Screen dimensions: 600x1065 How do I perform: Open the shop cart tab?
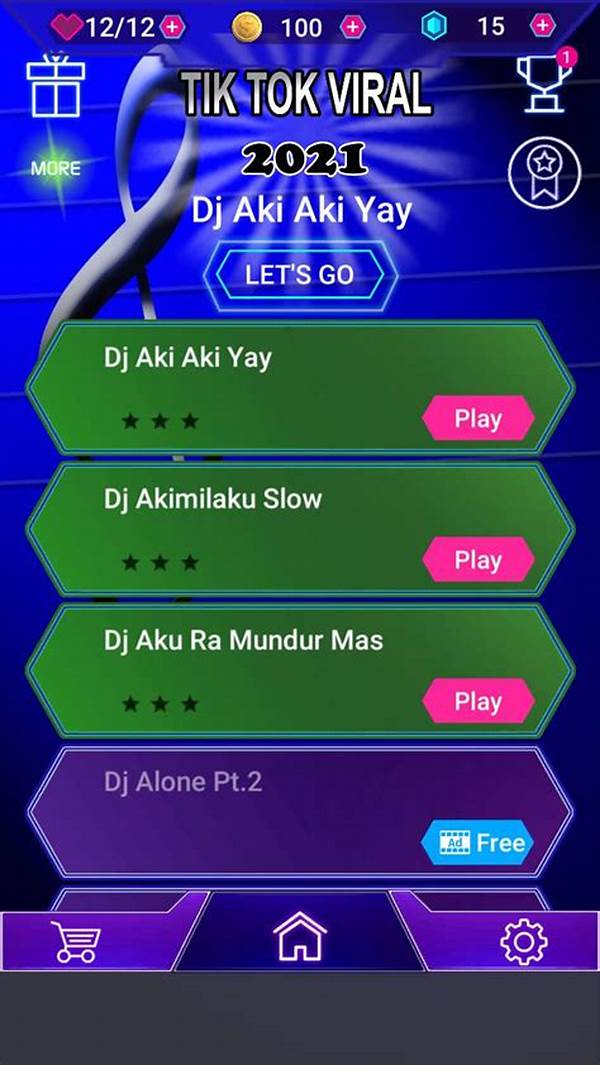click(76, 942)
